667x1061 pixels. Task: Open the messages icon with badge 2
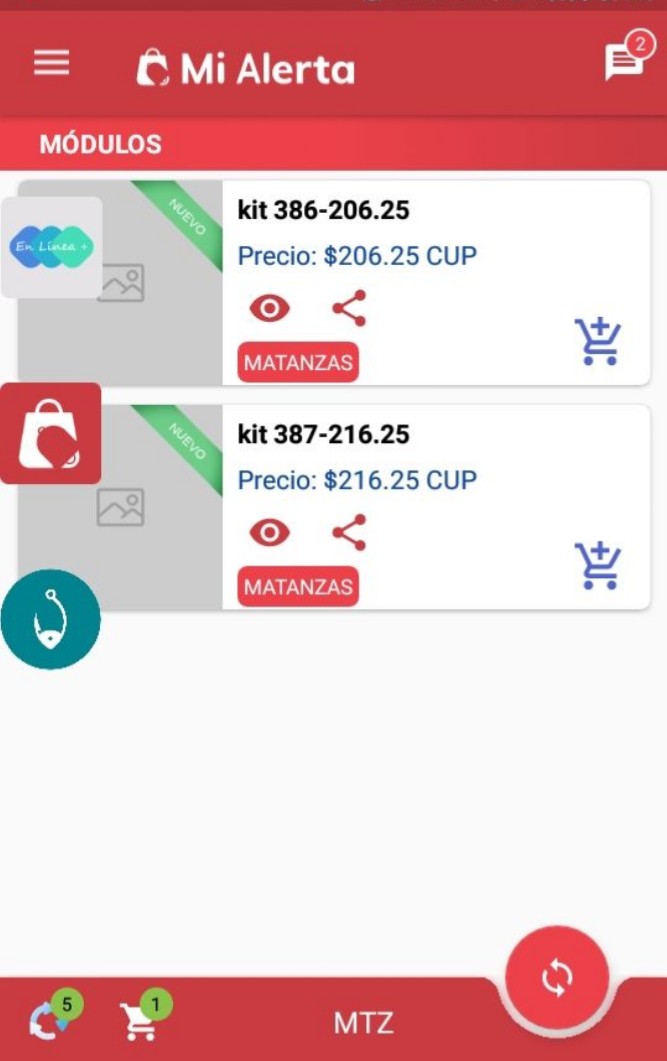click(x=624, y=63)
